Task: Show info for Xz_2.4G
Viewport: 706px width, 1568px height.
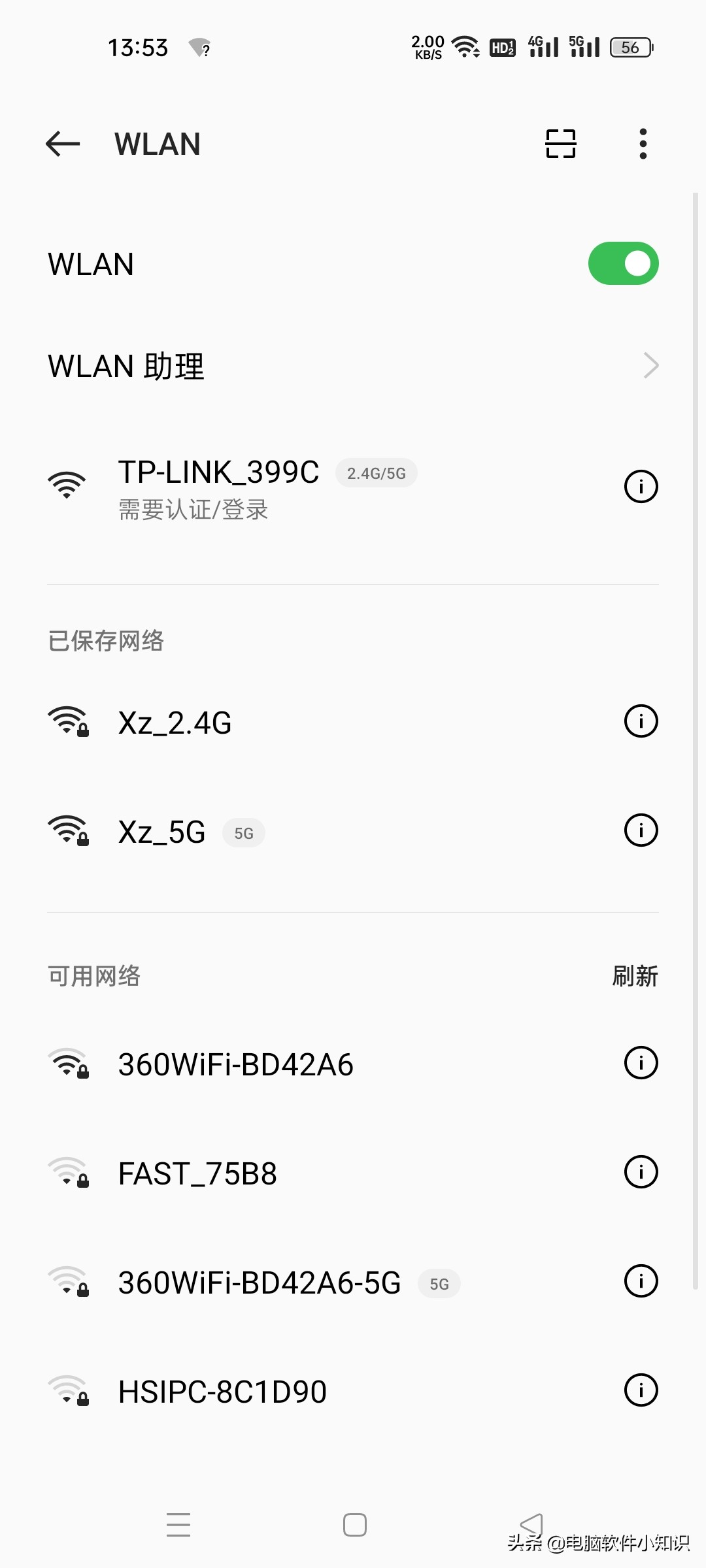Action: (641, 721)
